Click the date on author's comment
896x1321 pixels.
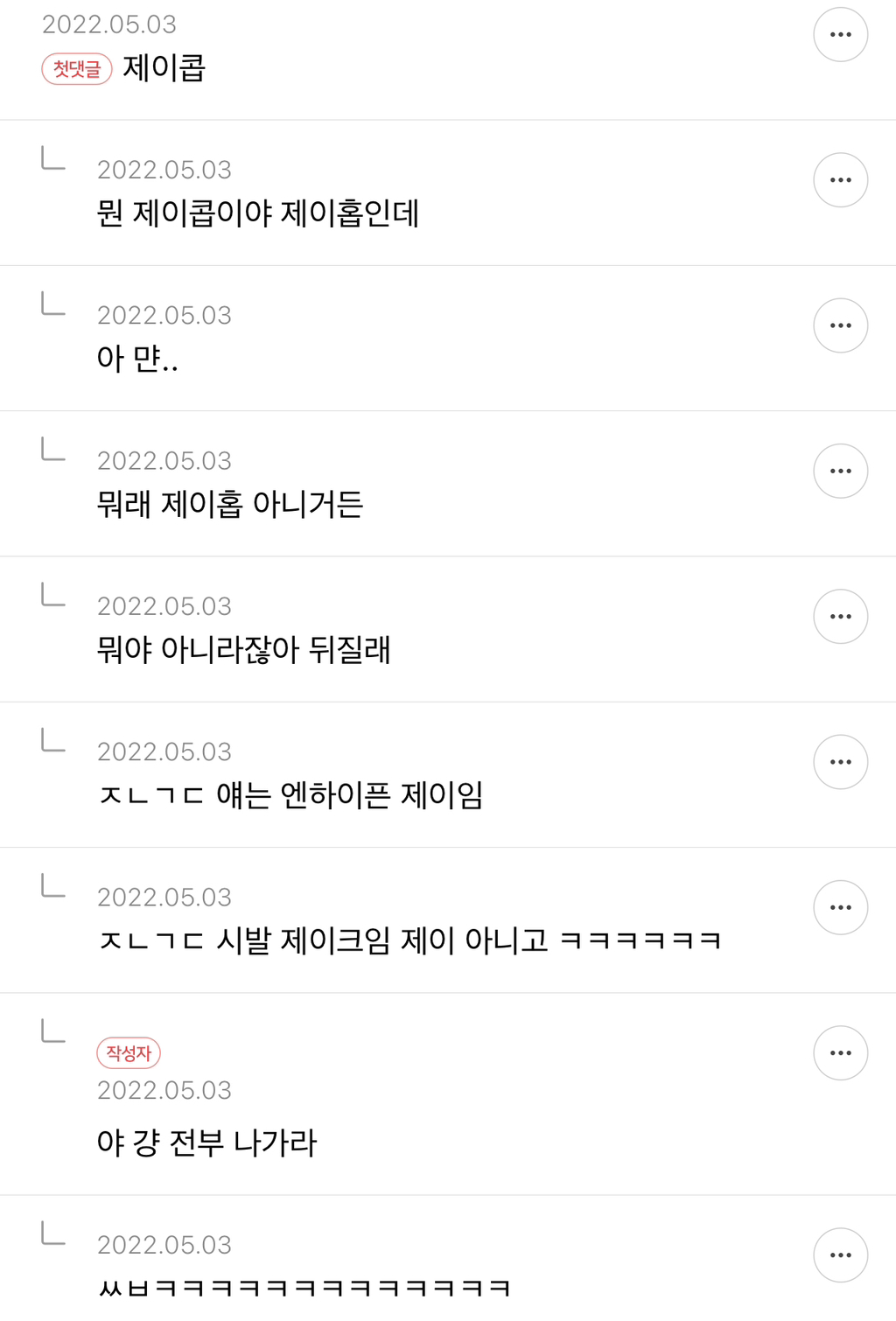(x=166, y=1090)
